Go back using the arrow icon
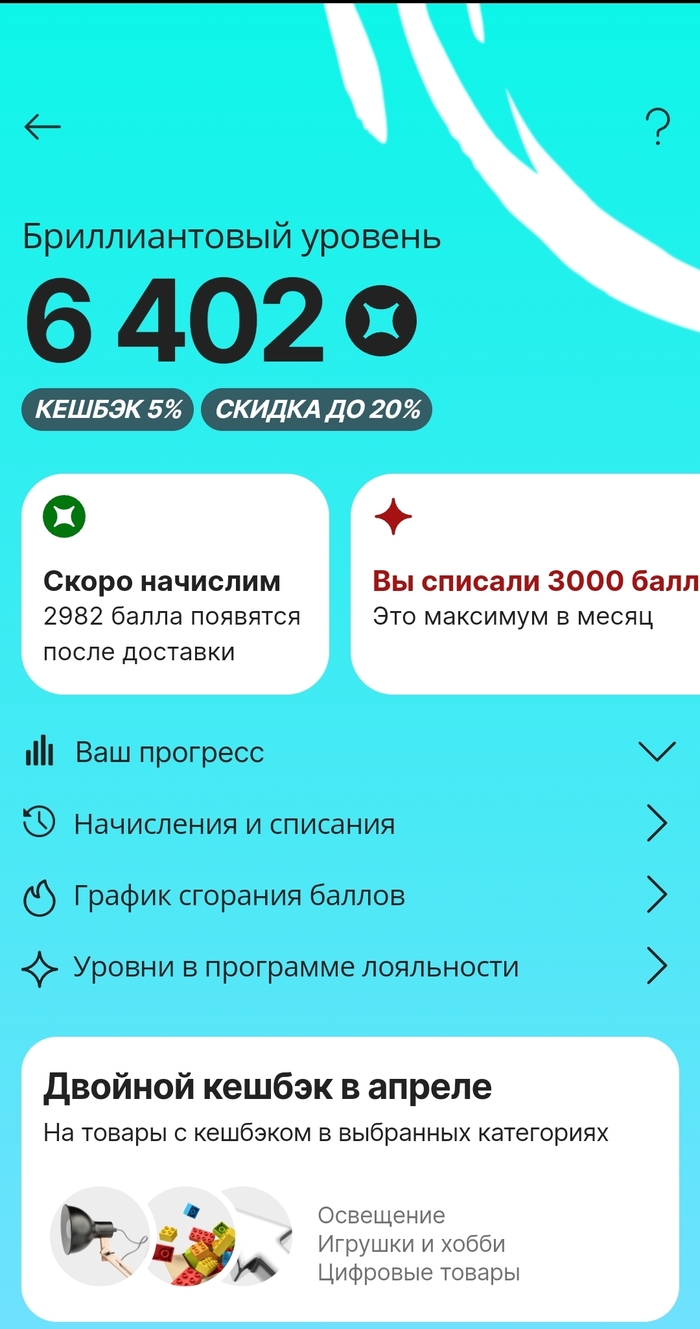 43,127
